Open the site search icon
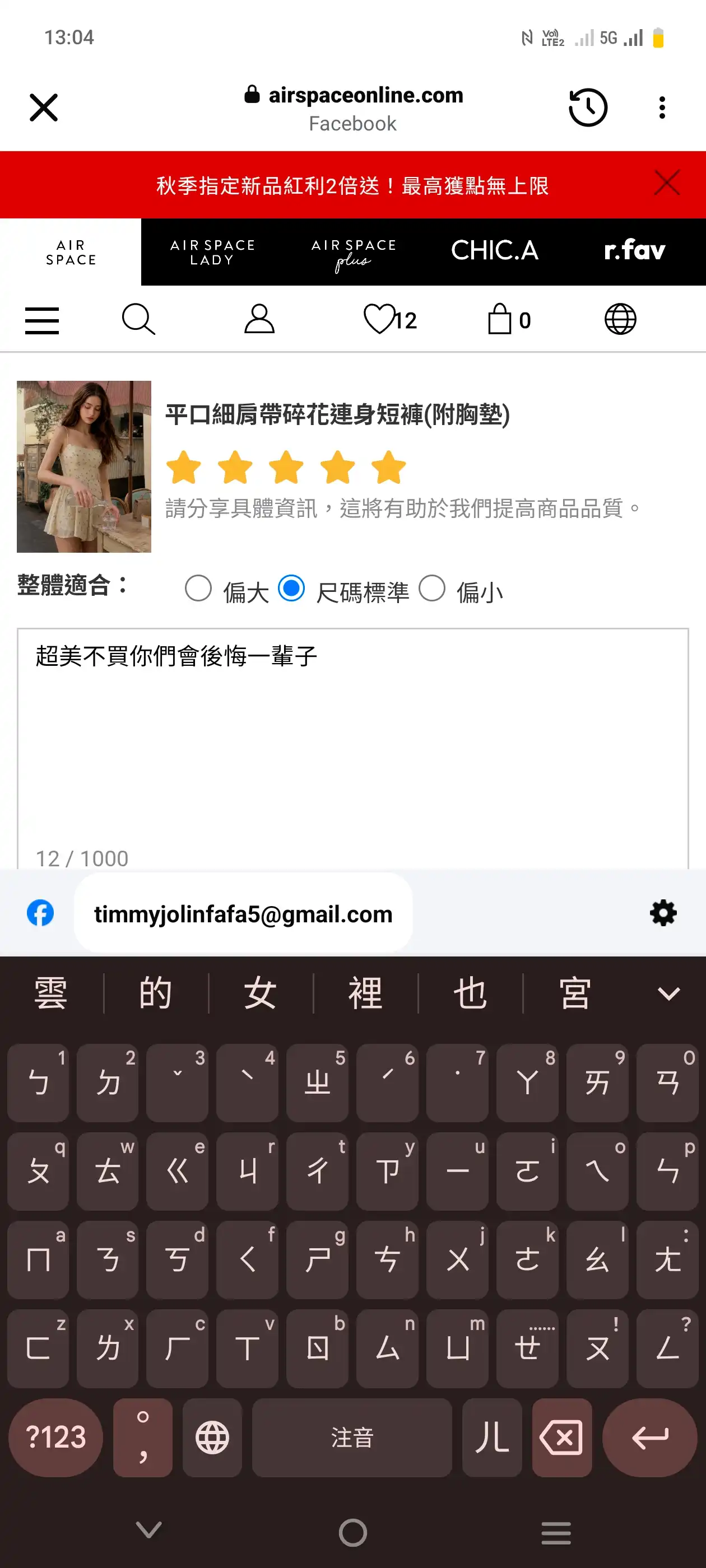The image size is (706, 1568). (x=138, y=319)
